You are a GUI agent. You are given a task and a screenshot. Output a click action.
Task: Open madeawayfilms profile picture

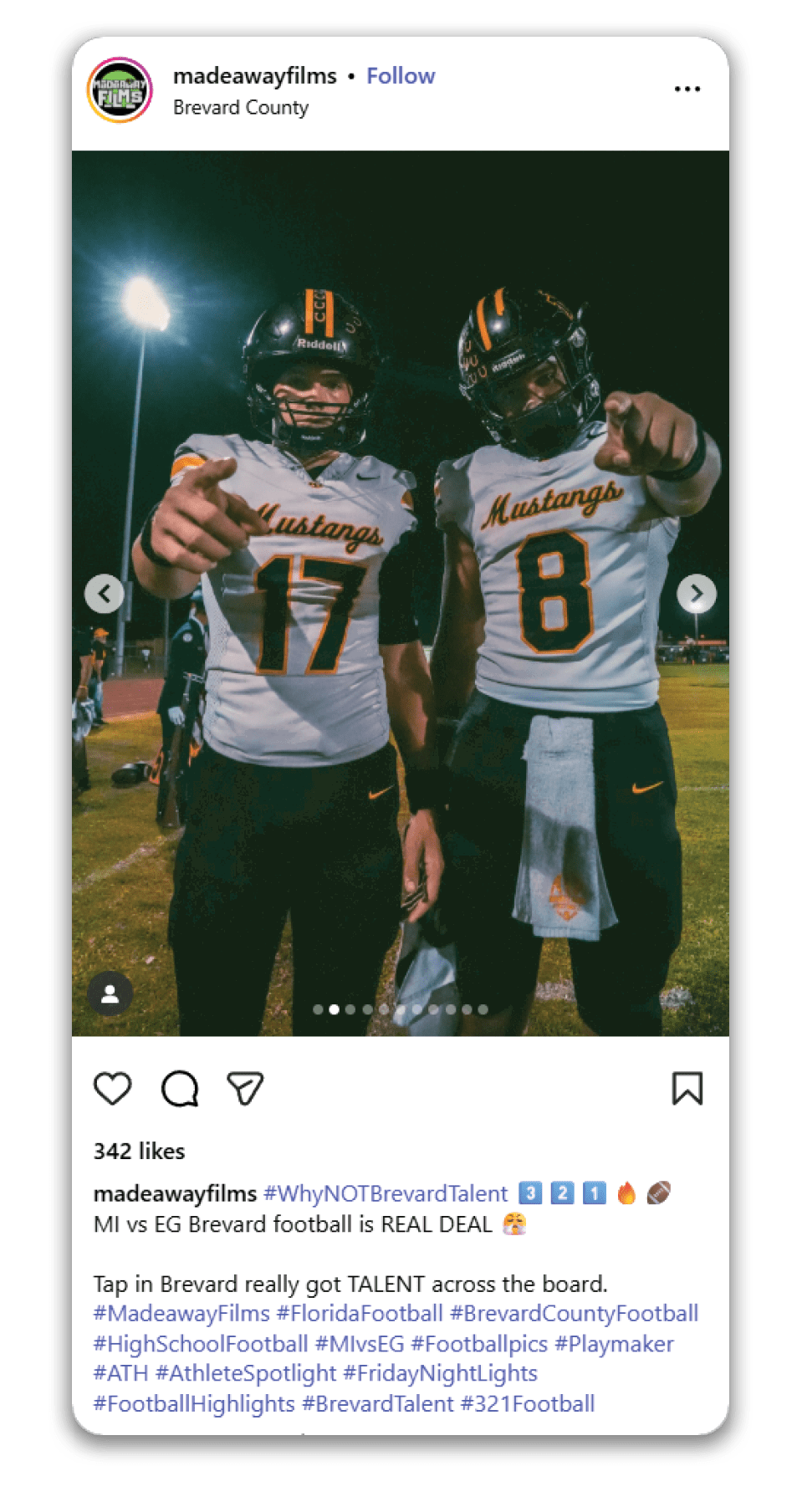(x=120, y=90)
